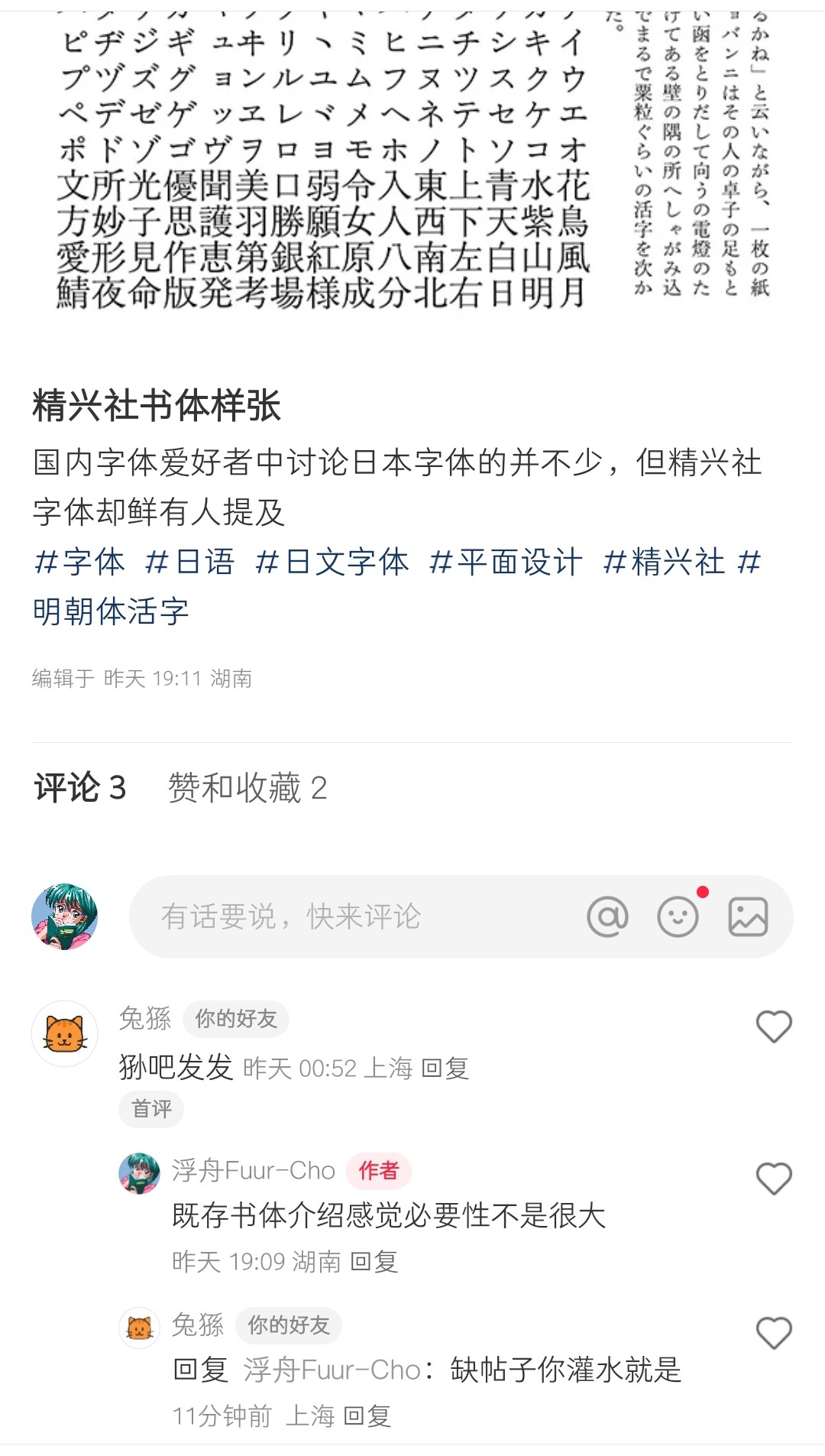
Task: Mention someone with the @ icon
Action: (607, 916)
